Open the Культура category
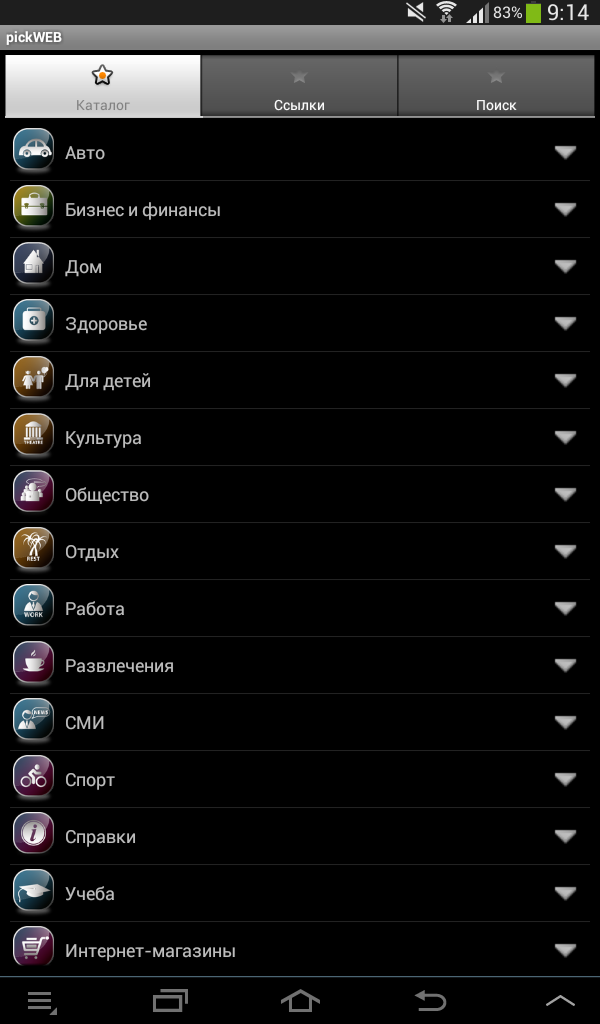Image resolution: width=600 pixels, height=1024 pixels. [300, 438]
